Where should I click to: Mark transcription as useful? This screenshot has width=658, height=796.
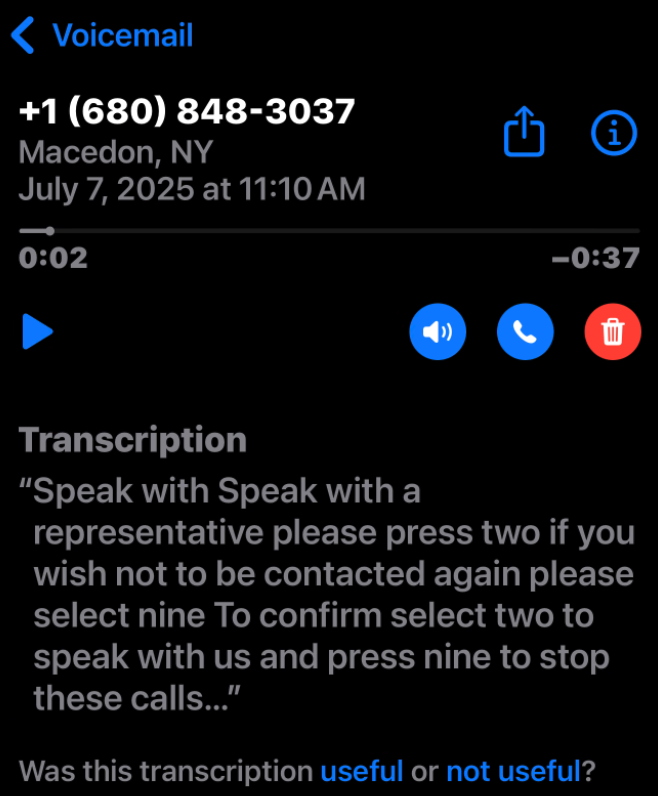pyautogui.click(x=361, y=771)
